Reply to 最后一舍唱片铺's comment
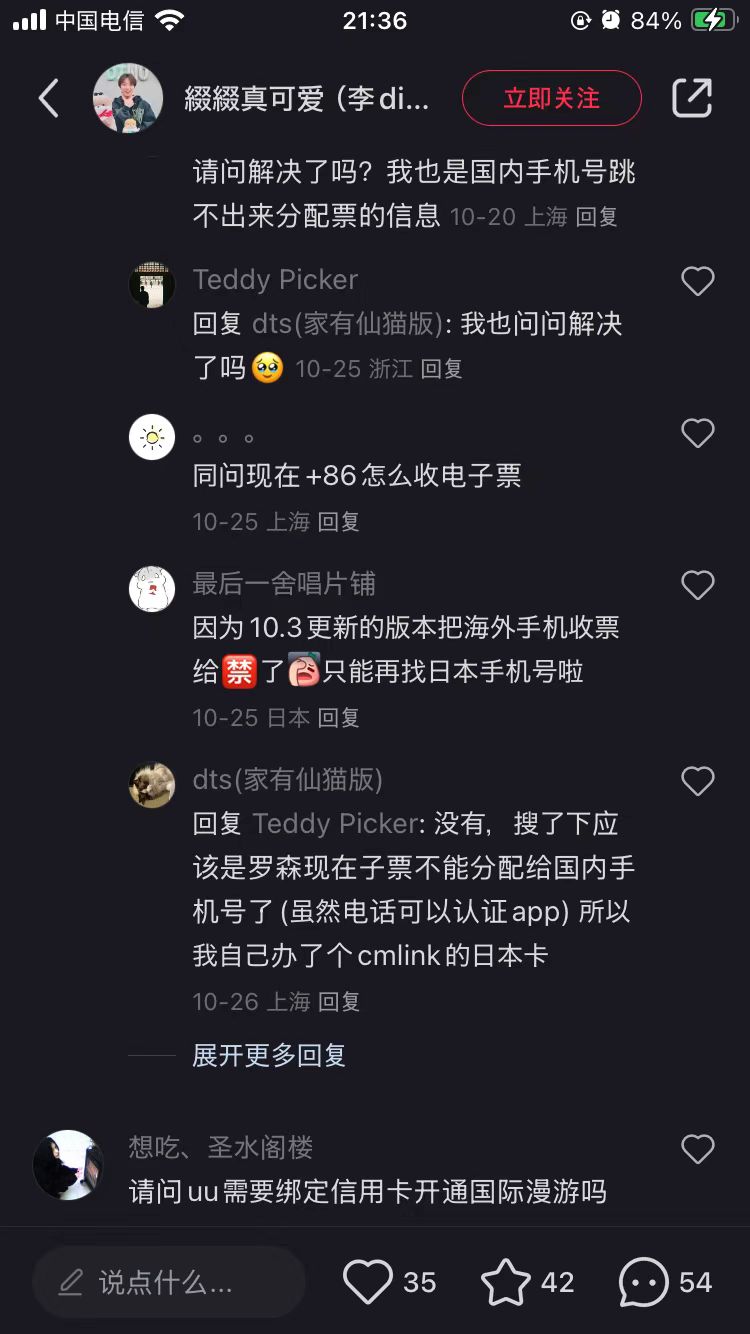This screenshot has width=750, height=1334. point(338,717)
